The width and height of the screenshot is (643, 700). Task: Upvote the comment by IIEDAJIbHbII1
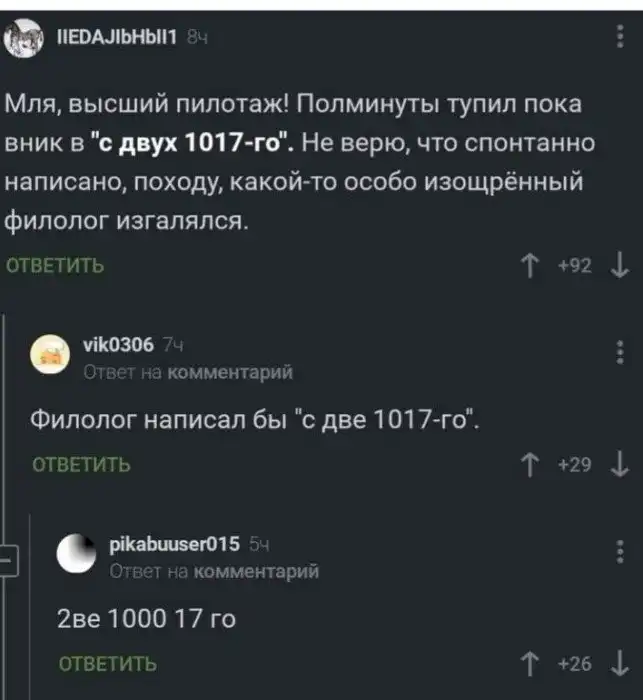pyautogui.click(x=527, y=266)
